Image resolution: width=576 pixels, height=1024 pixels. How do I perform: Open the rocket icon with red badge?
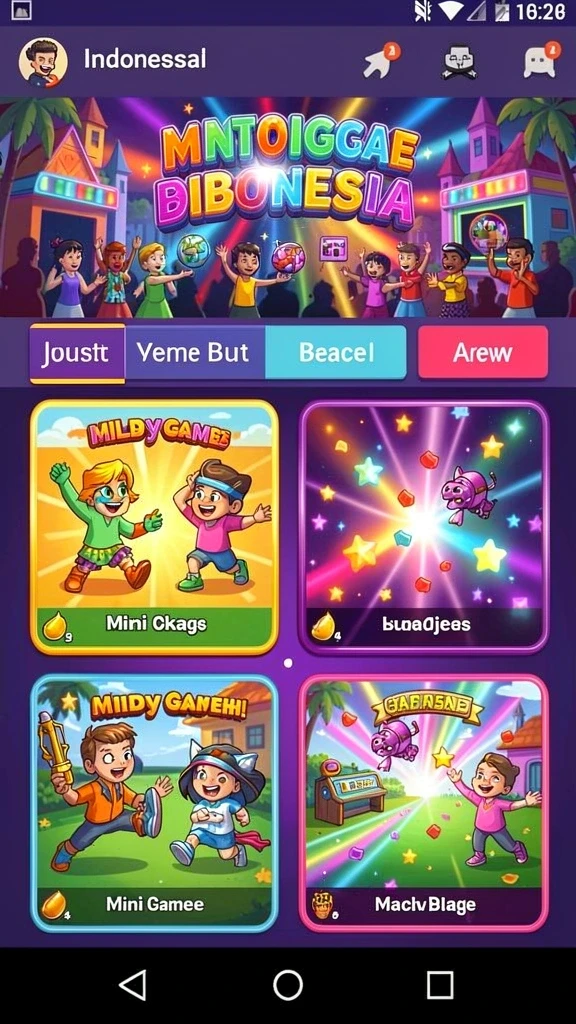coord(381,61)
